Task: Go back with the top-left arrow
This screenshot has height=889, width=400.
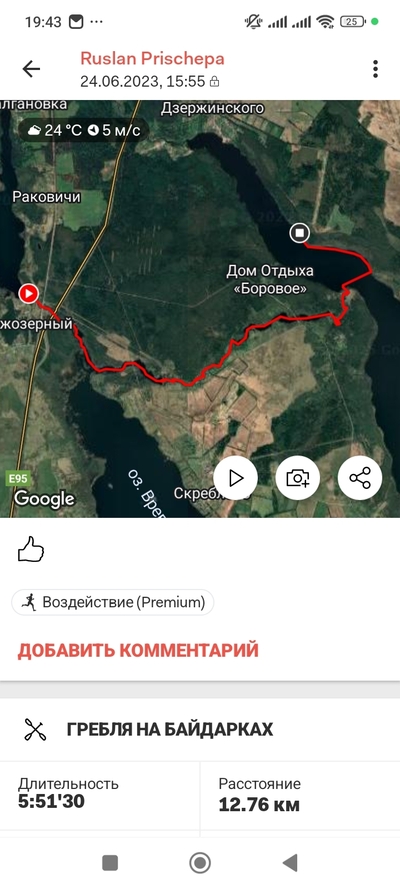Action: (x=31, y=69)
